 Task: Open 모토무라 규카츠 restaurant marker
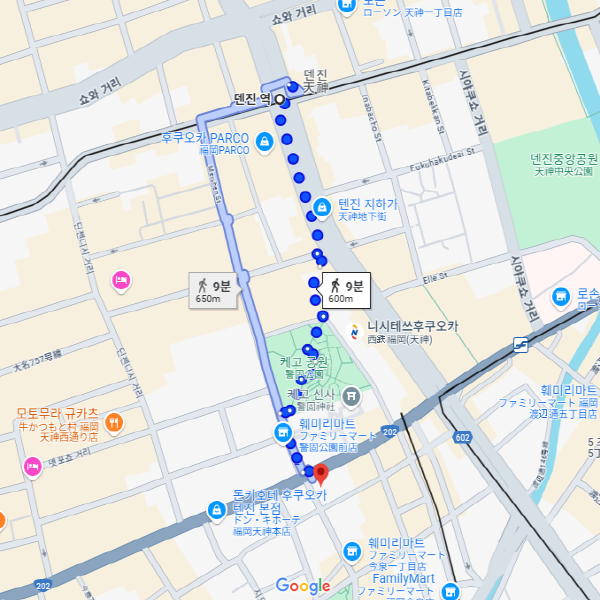pos(114,422)
